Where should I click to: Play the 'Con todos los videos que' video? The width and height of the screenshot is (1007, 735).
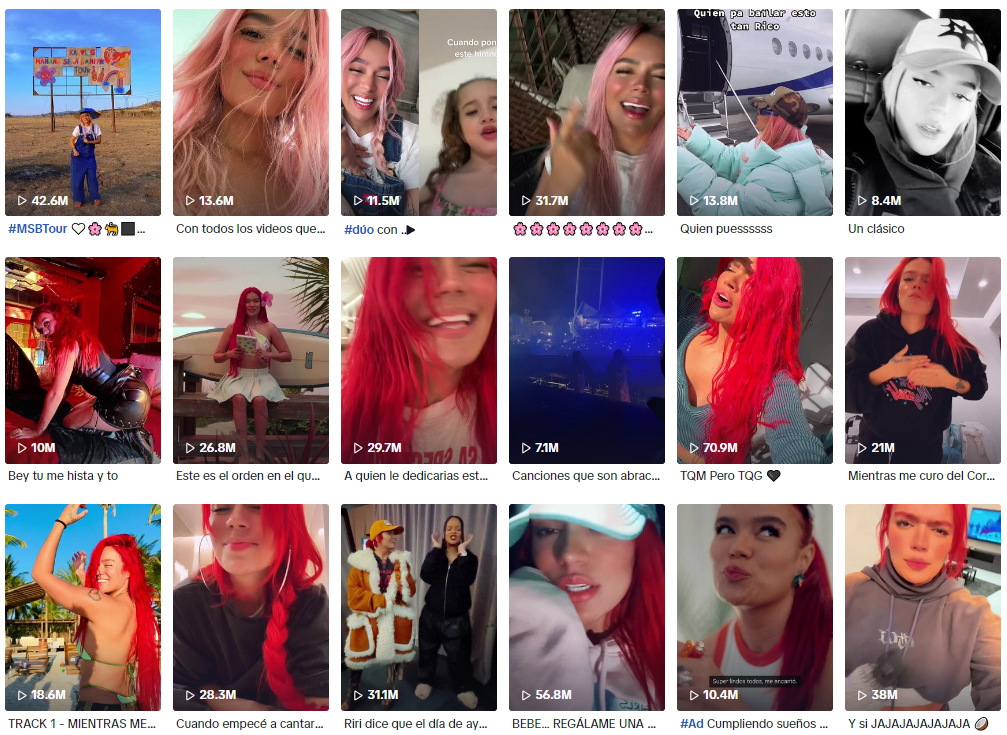click(251, 112)
